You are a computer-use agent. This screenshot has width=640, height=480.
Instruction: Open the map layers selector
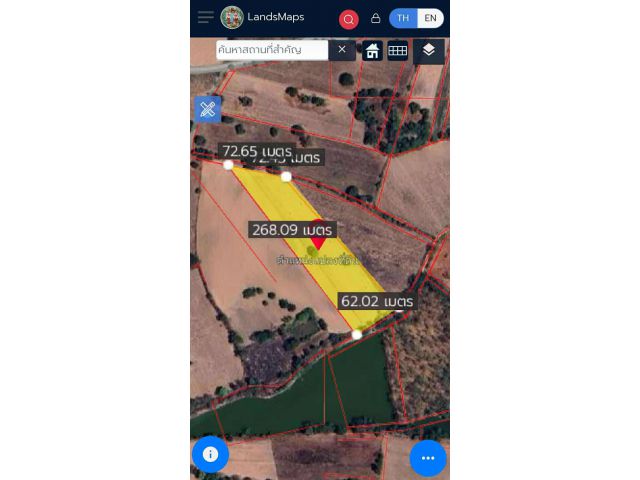coord(428,51)
